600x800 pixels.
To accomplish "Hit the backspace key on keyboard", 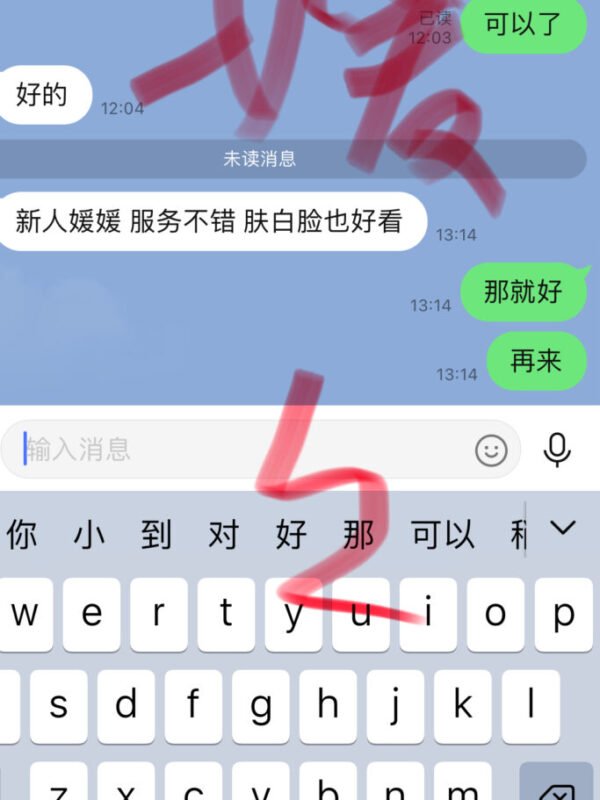I will point(557,781).
